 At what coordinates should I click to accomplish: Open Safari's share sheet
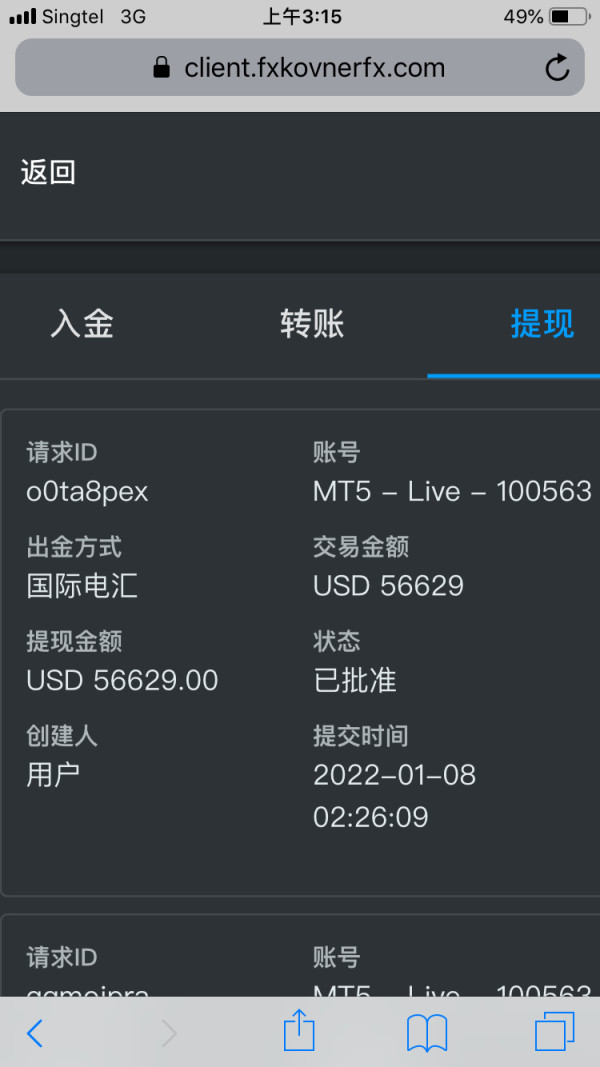pos(299,1030)
